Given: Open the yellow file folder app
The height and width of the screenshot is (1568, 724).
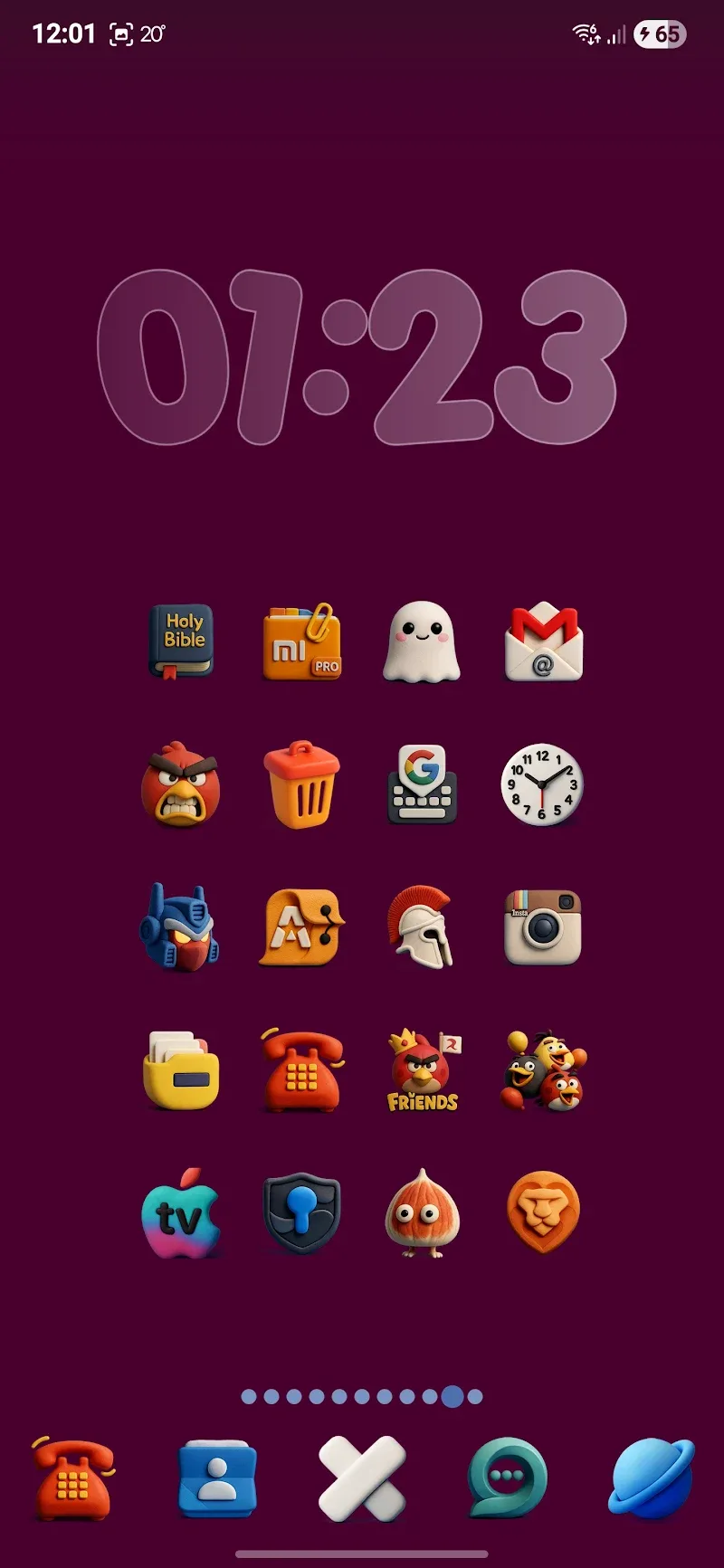Looking at the screenshot, I should (x=181, y=1070).
